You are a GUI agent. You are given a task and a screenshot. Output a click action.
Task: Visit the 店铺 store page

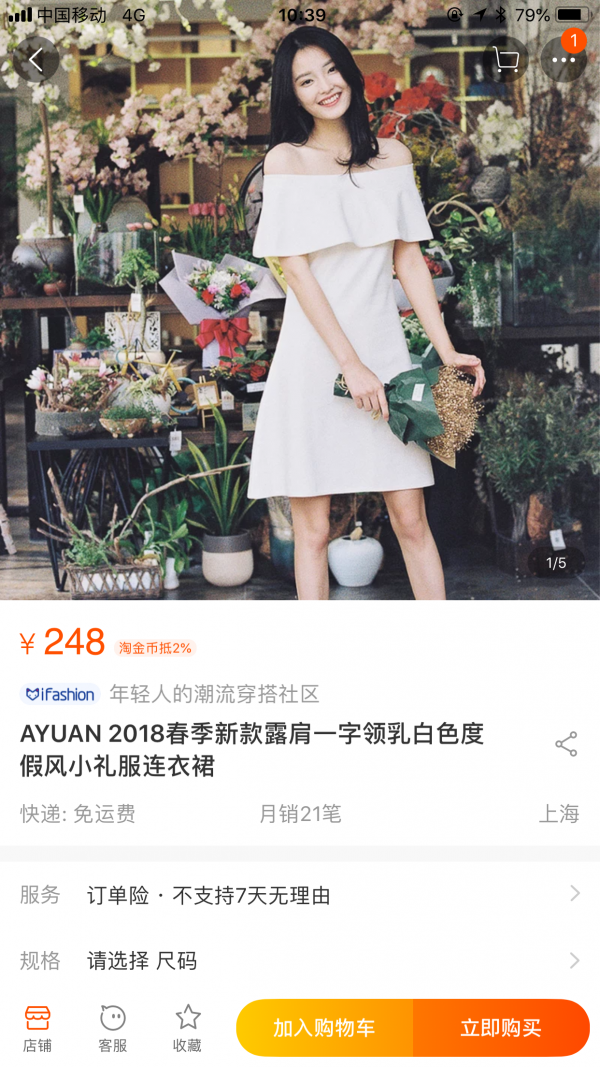(x=37, y=1028)
